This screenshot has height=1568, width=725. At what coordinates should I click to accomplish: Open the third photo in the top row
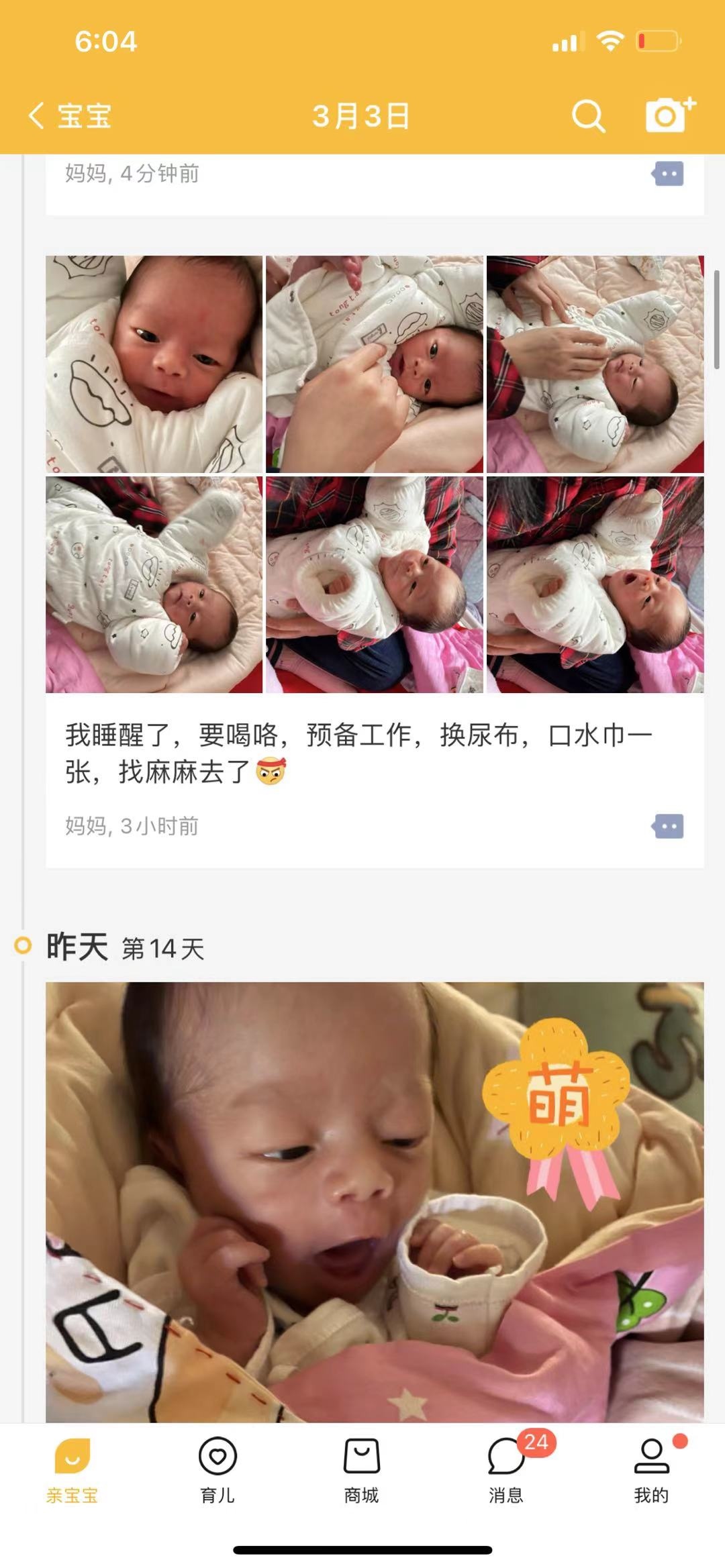click(595, 364)
